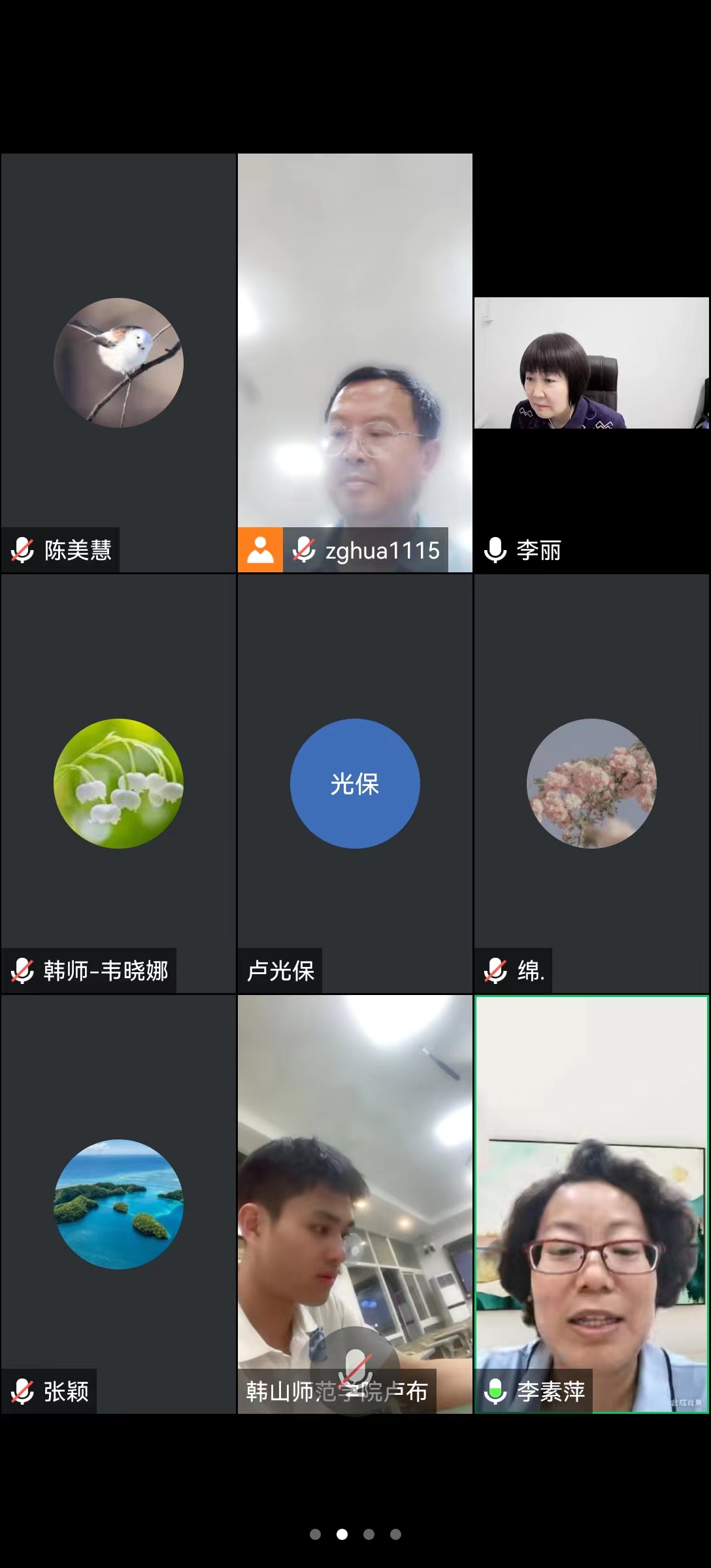Tap 李丽's video tile
711x1568 pixels.
click(x=591, y=363)
